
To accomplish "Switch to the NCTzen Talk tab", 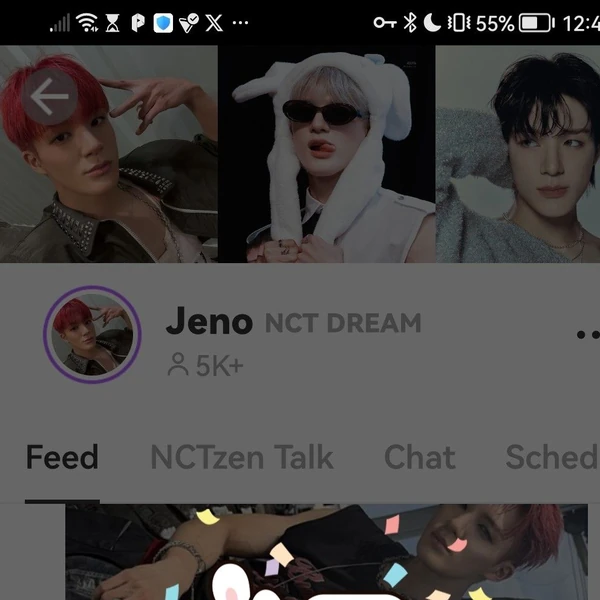I will coord(242,458).
